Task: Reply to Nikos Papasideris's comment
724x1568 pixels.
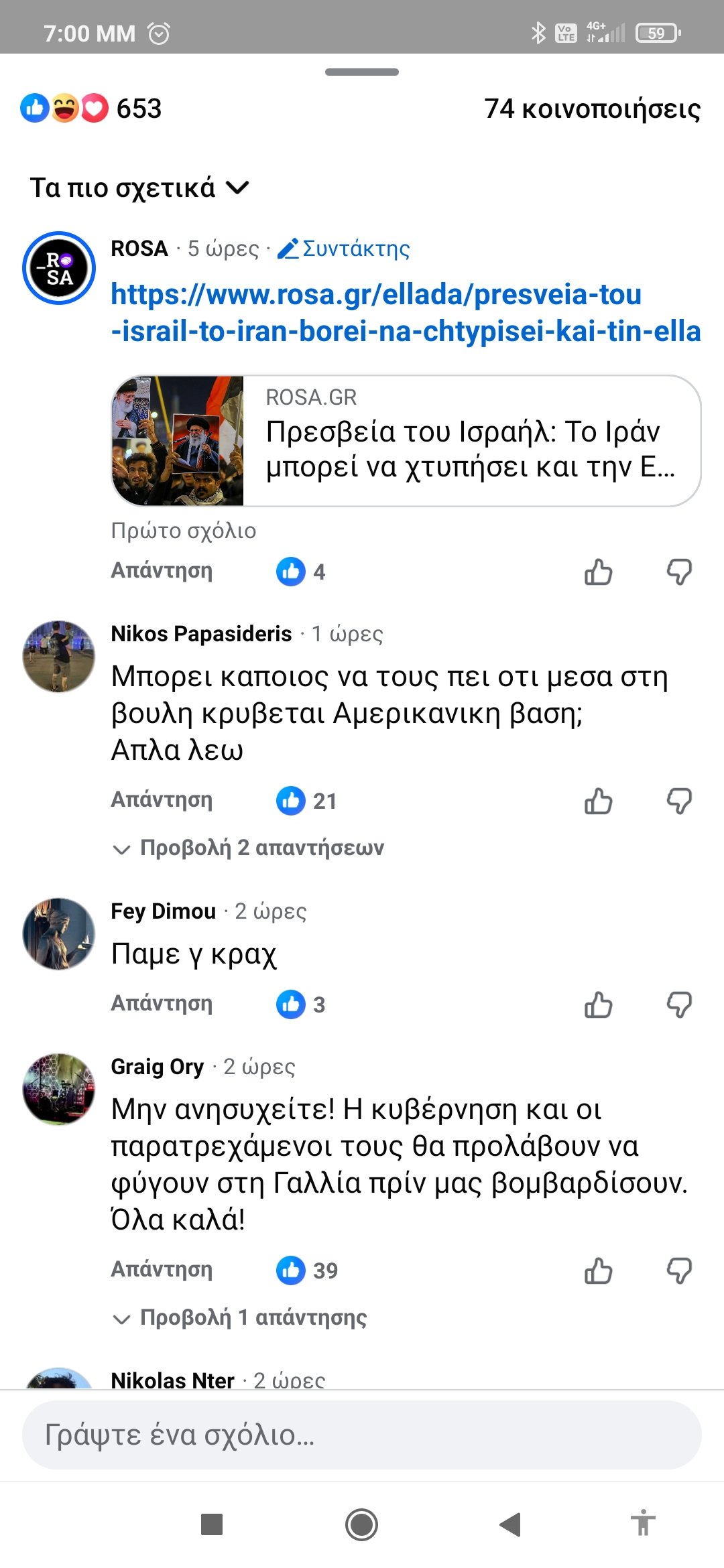Action: tap(162, 800)
